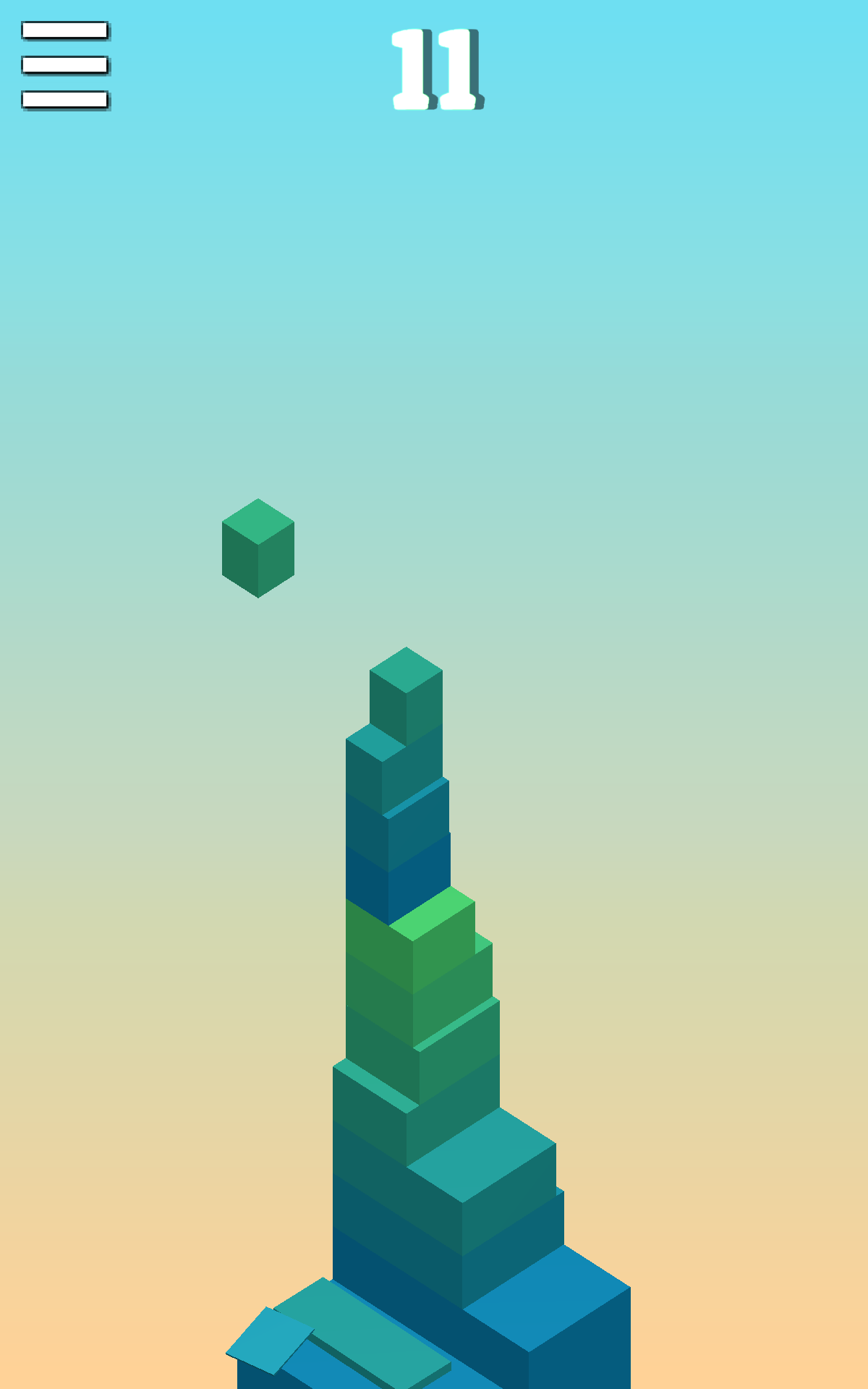This screenshot has height=1389, width=868.
Task: Click the teal cube atop the tower
Action: [x=407, y=694]
